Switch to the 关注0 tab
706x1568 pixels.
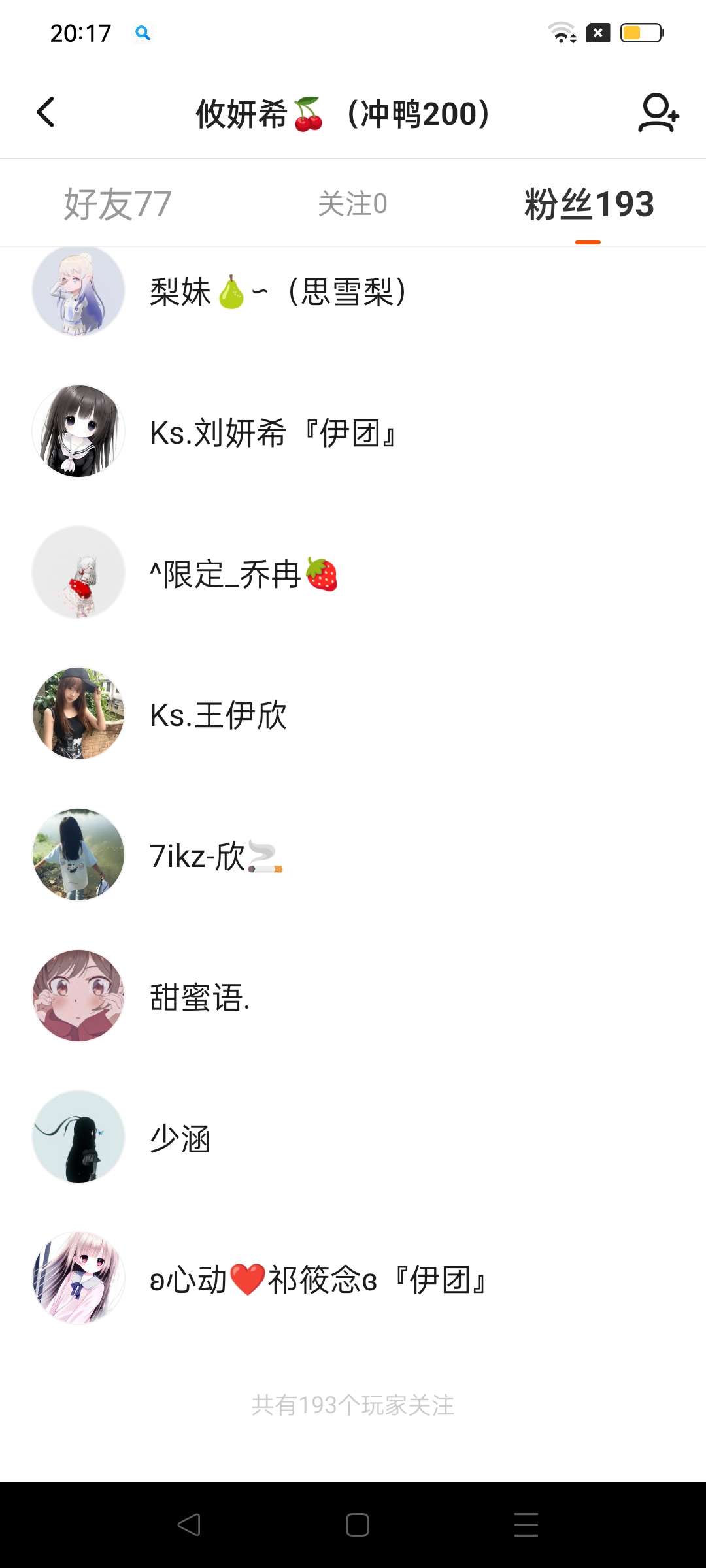352,204
